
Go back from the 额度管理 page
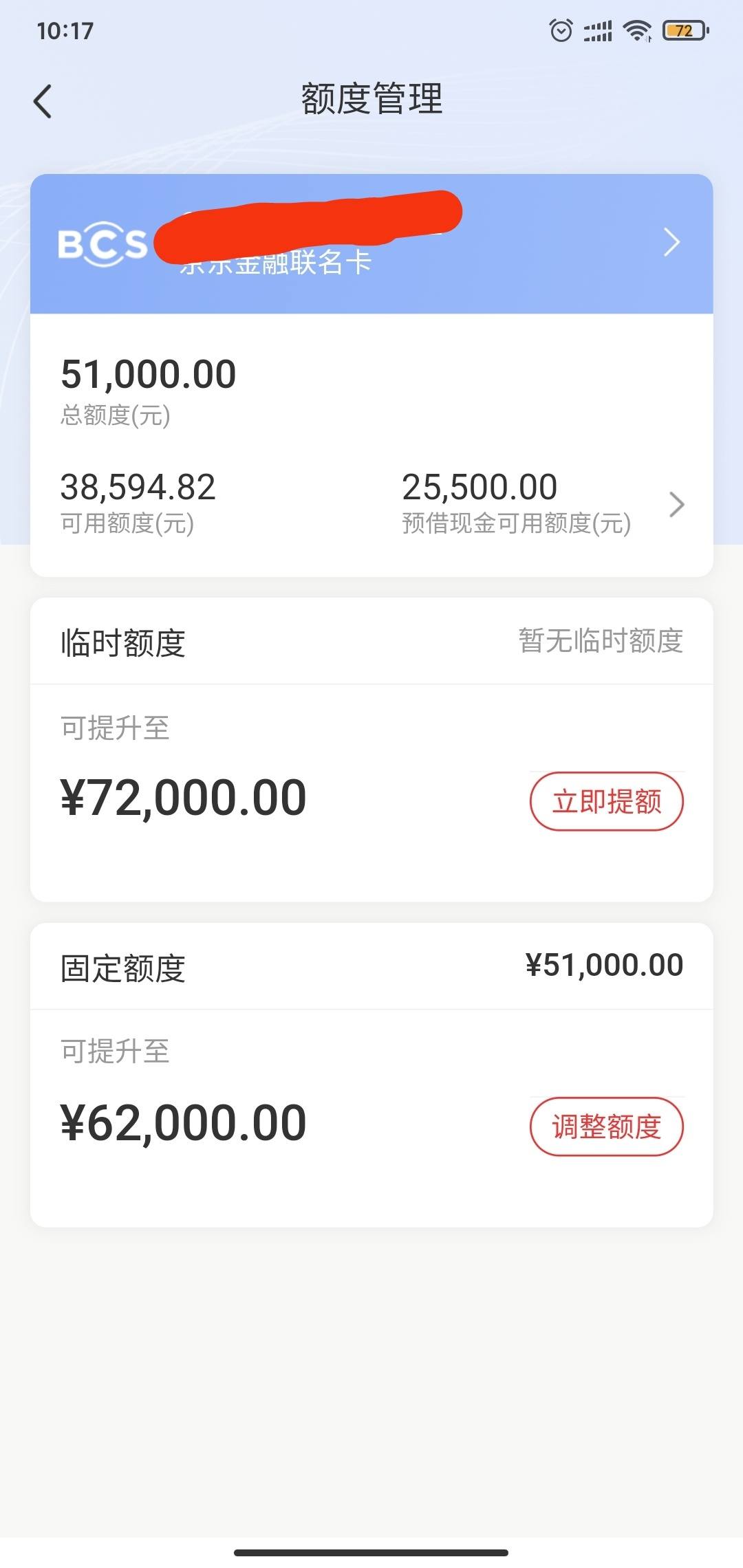43,101
